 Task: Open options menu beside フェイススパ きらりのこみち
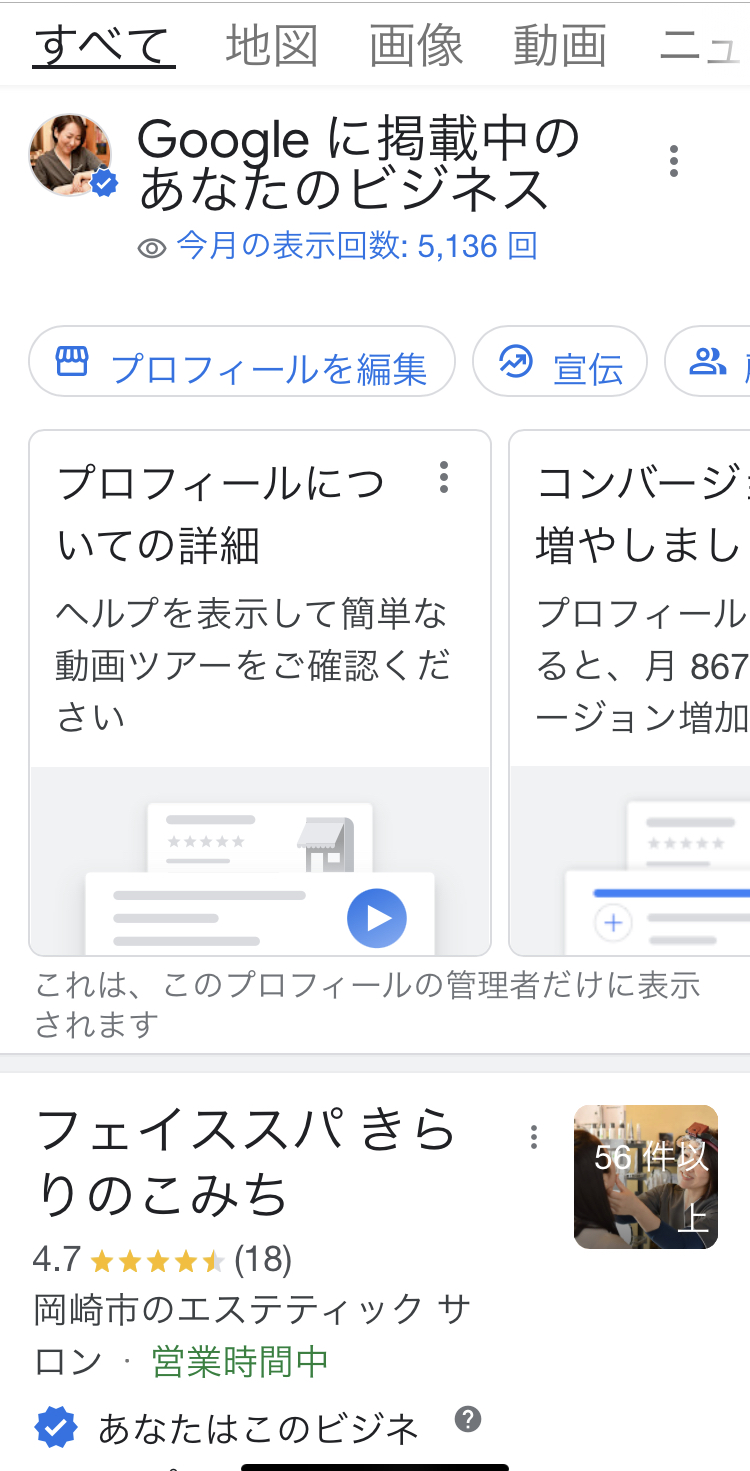click(x=534, y=1137)
